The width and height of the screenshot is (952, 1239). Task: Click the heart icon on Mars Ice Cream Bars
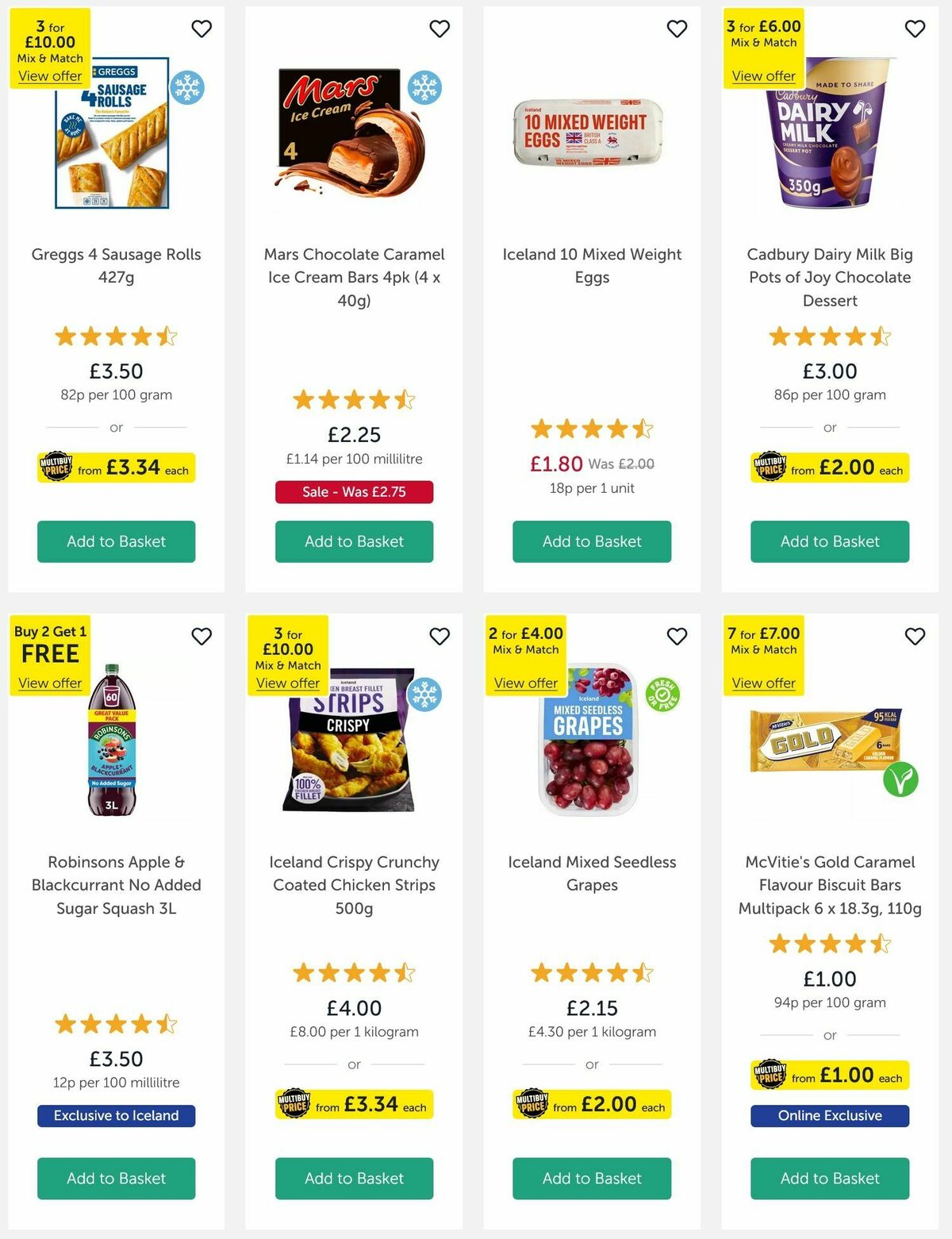[x=439, y=29]
